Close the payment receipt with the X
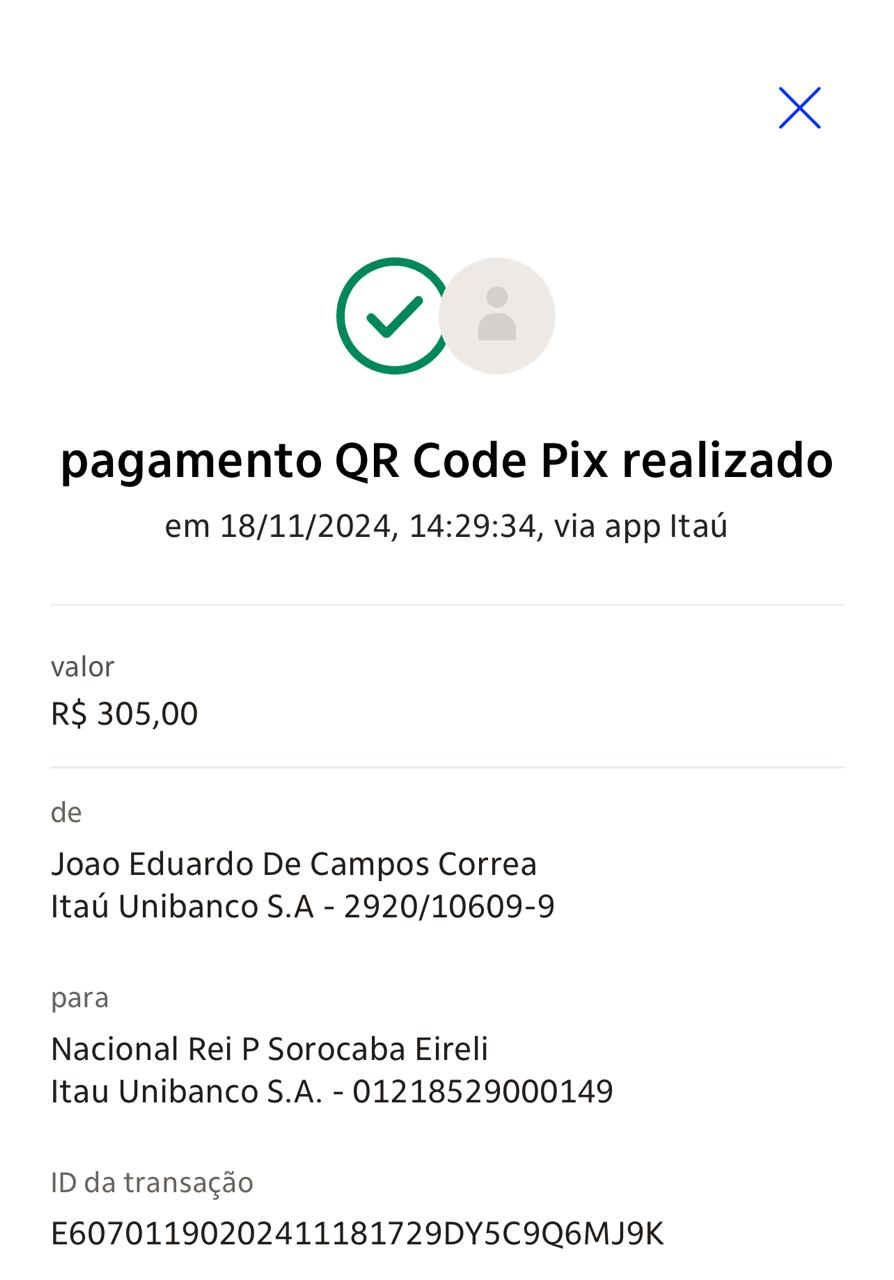The image size is (894, 1280). click(x=799, y=108)
